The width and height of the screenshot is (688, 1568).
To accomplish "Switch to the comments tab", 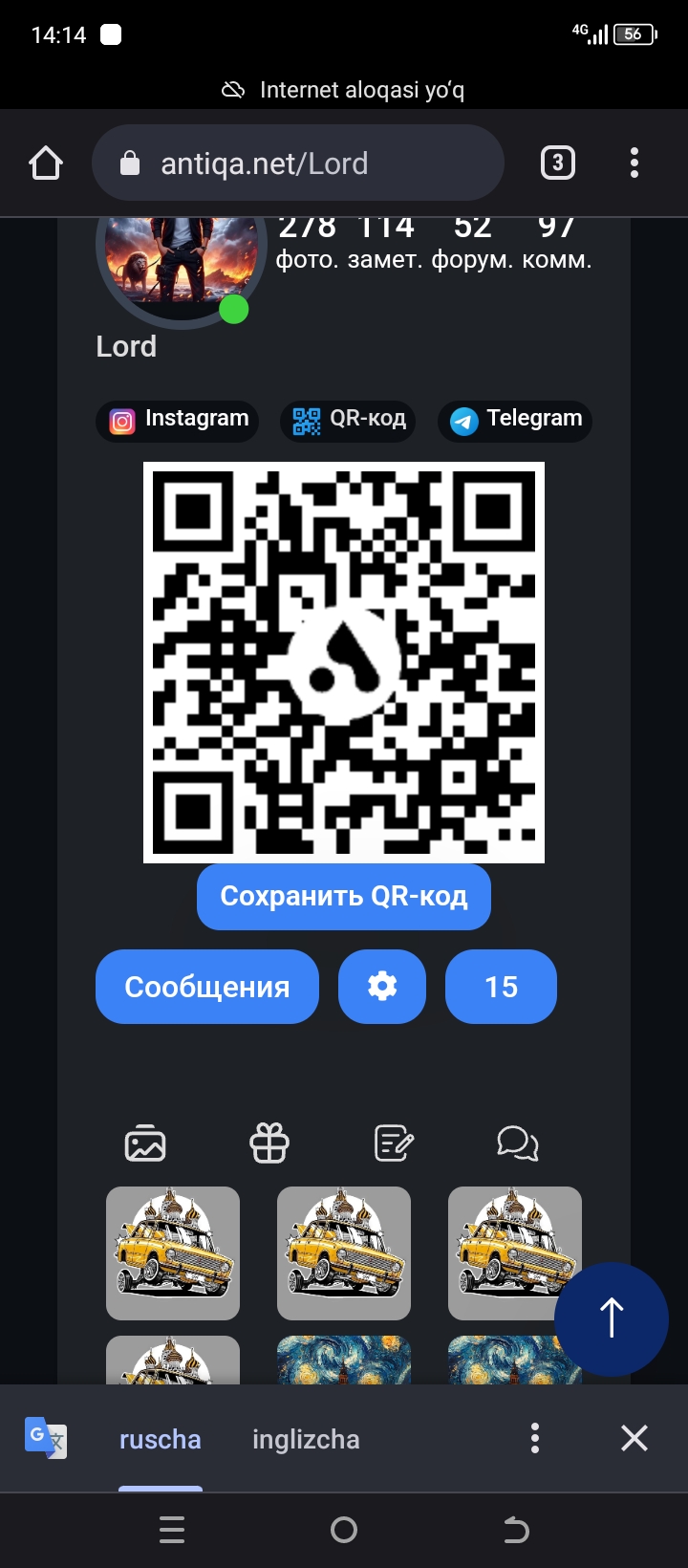I will pyautogui.click(x=517, y=1143).
